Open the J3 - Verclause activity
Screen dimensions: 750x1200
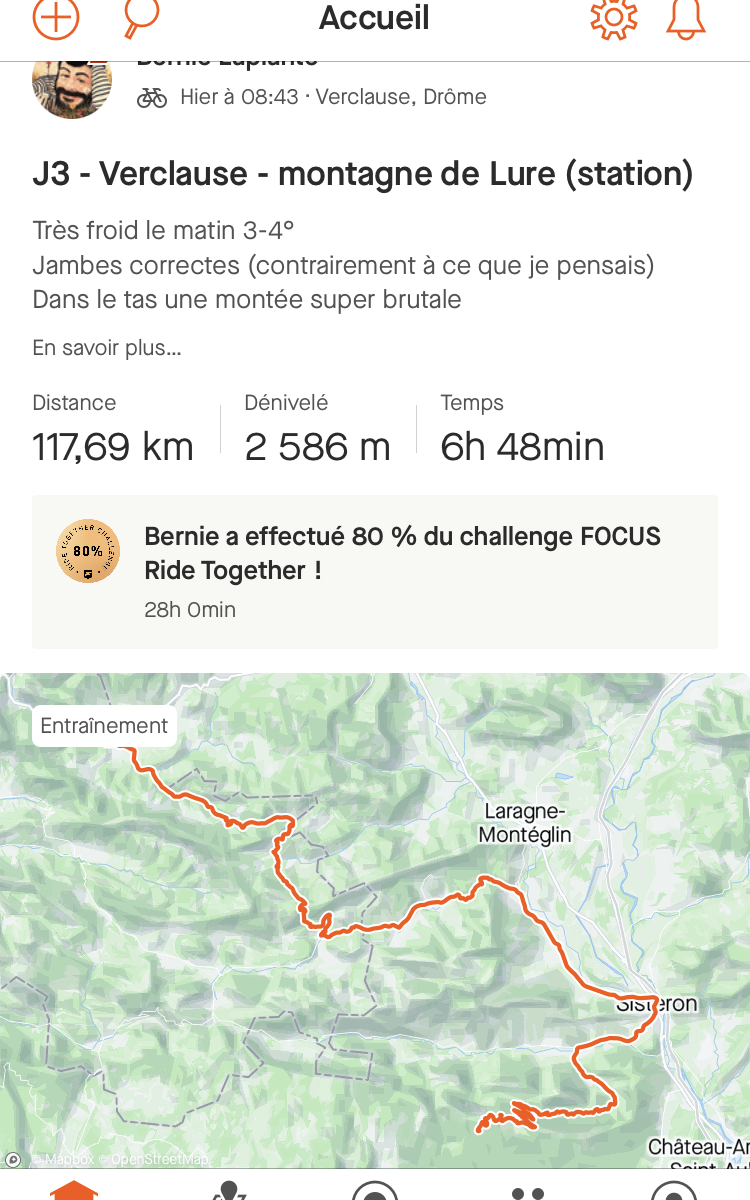coord(363,174)
